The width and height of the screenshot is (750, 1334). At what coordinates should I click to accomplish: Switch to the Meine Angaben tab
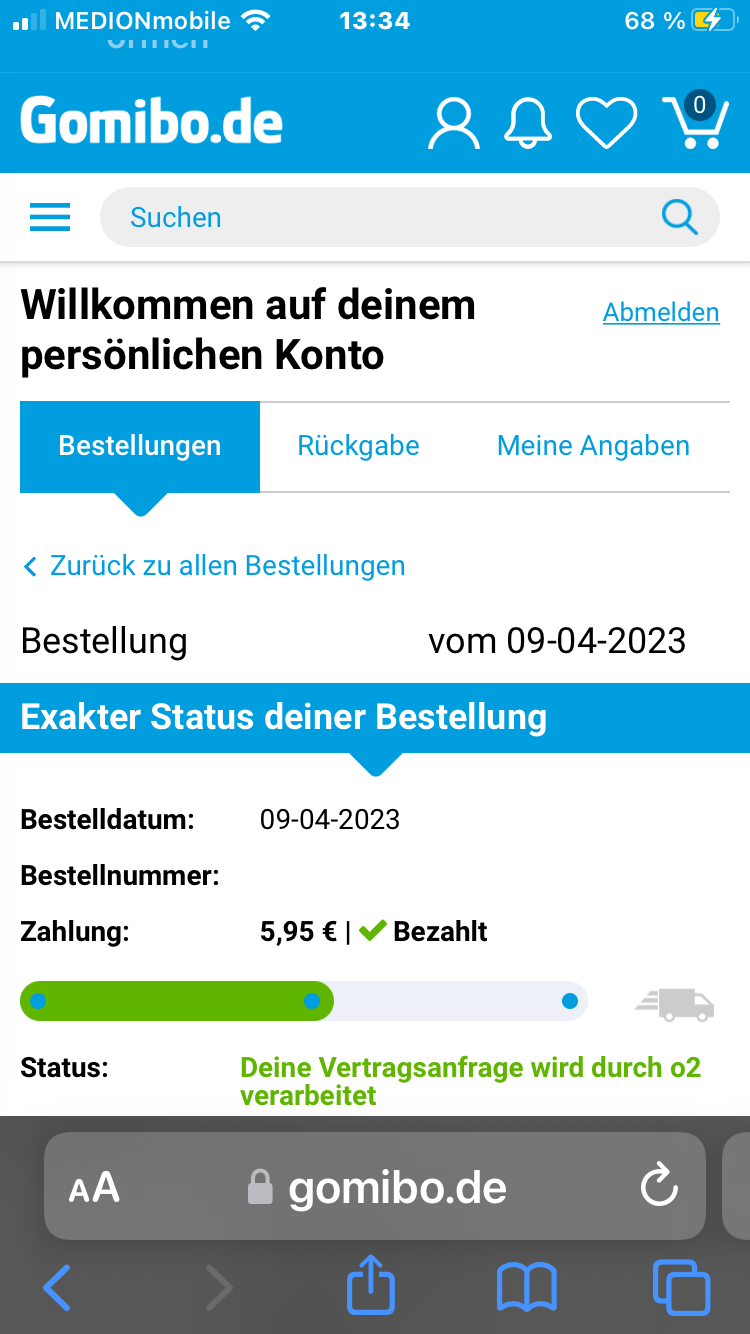click(594, 446)
